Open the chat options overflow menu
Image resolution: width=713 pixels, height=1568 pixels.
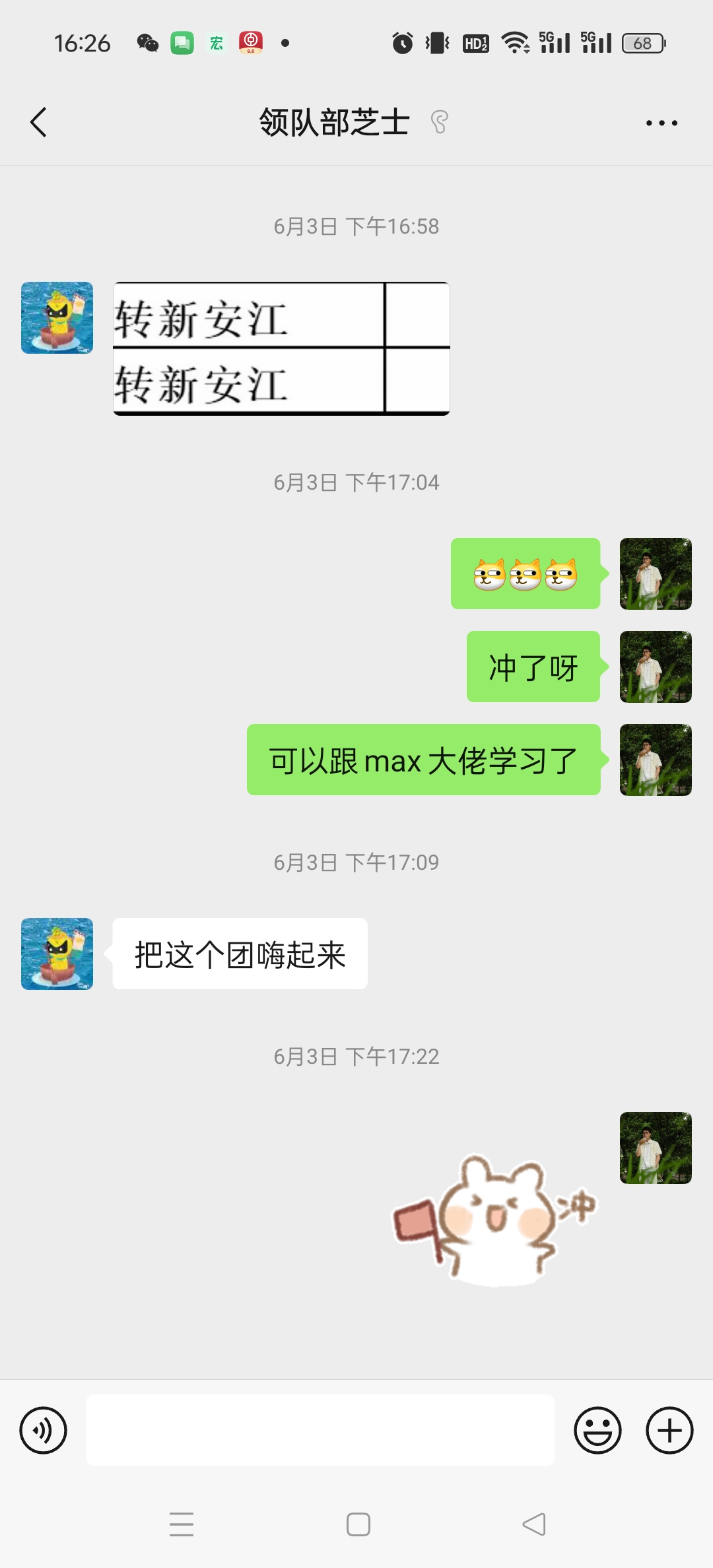(662, 123)
